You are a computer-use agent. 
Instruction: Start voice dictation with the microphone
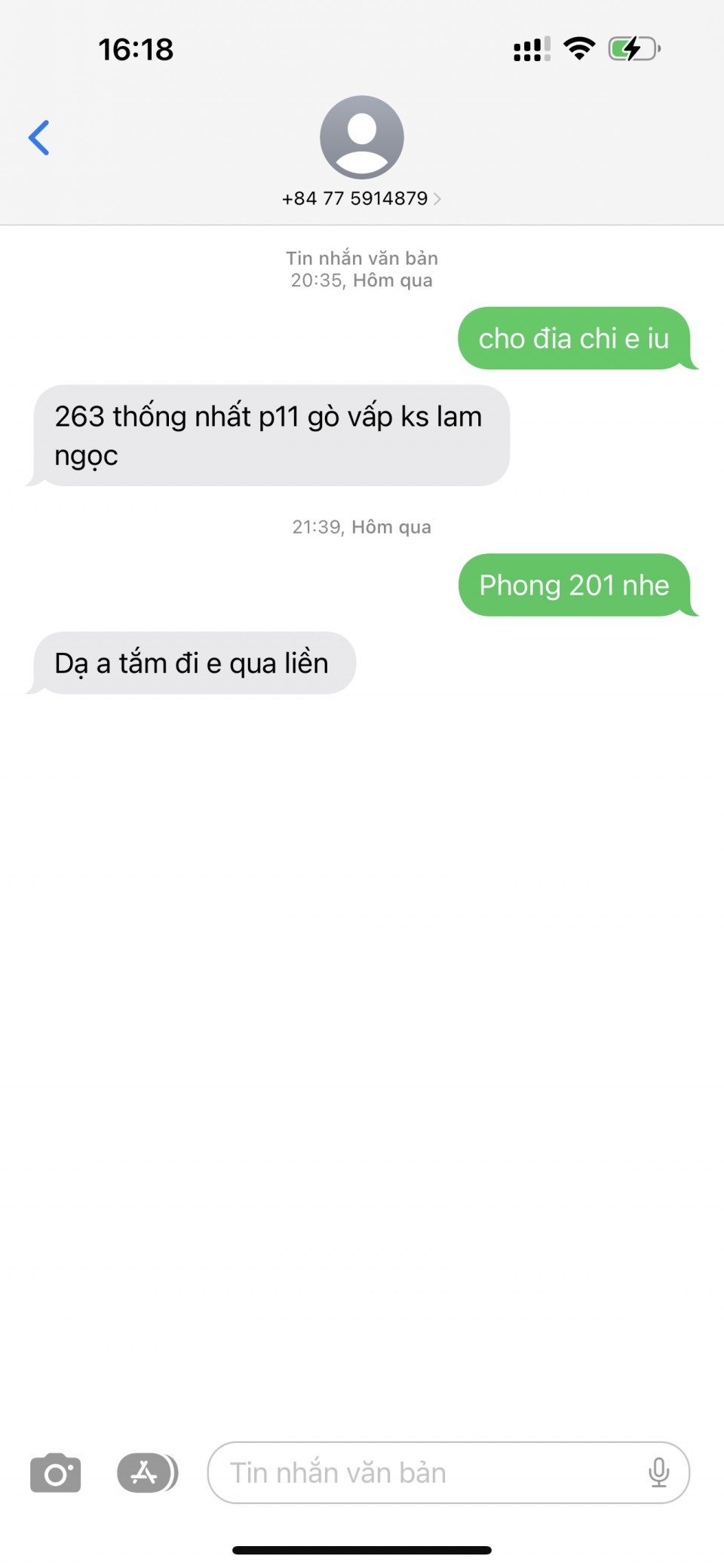click(x=658, y=1472)
